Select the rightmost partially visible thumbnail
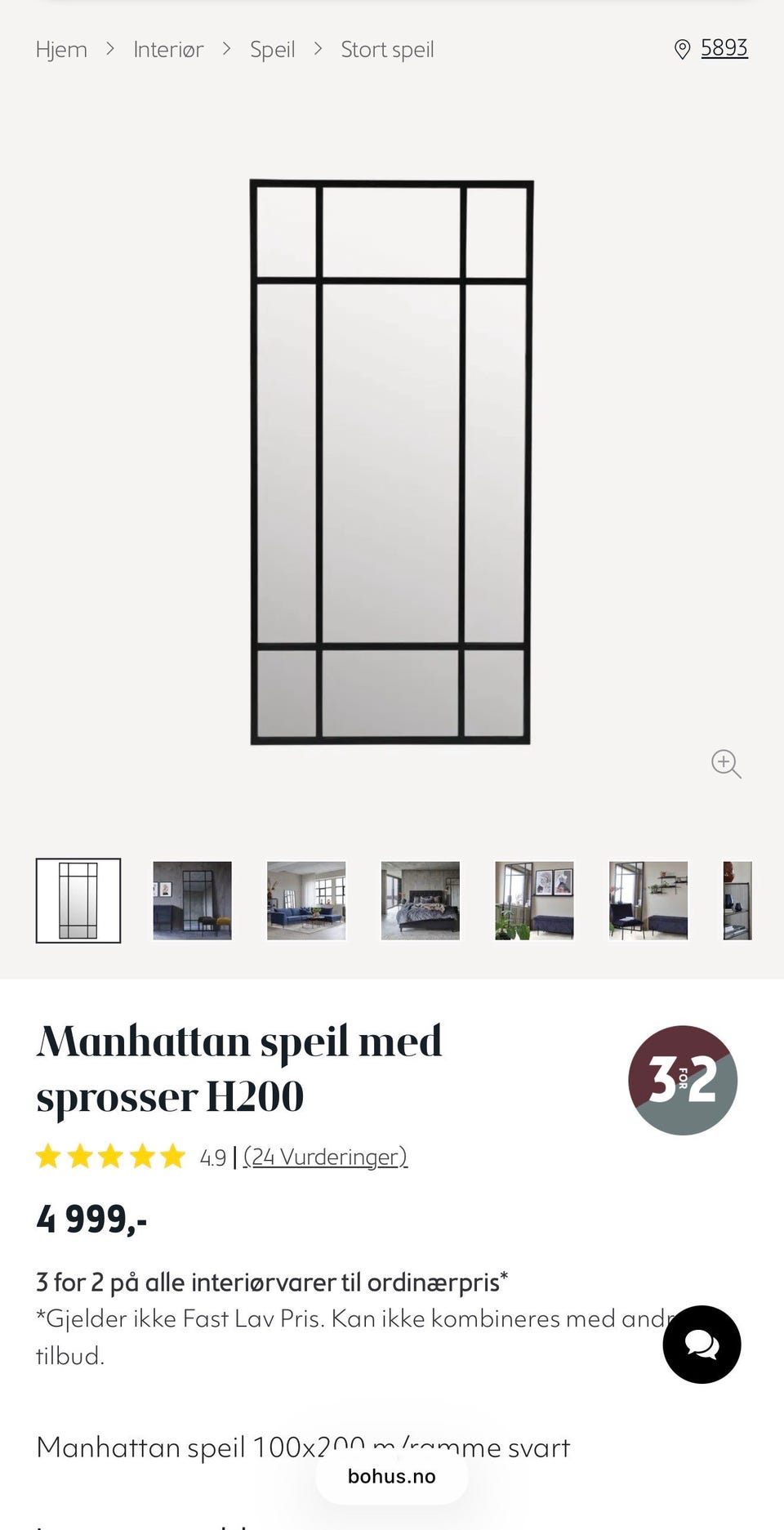Screen dimensions: 784x1530 coord(737,900)
